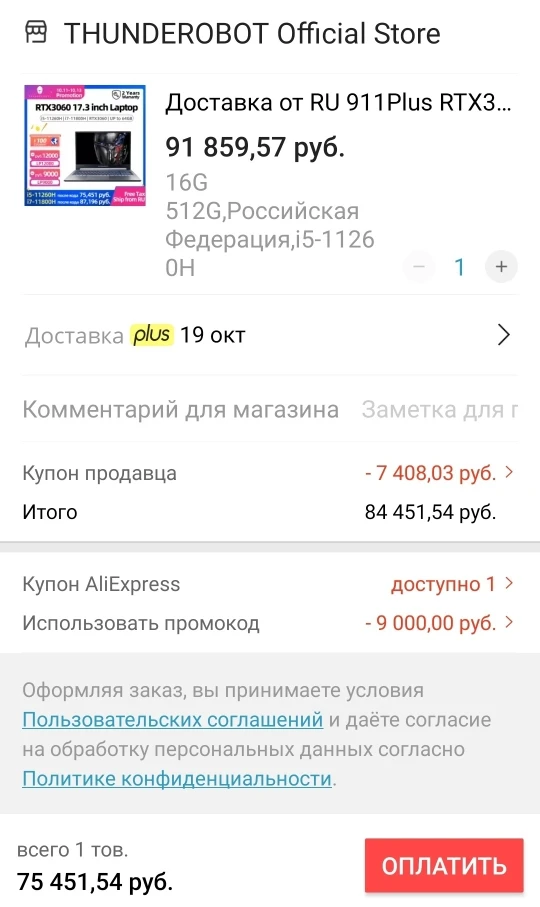The image size is (540, 907).
Task: Open Пользовательских соглашений link
Action: 172,720
